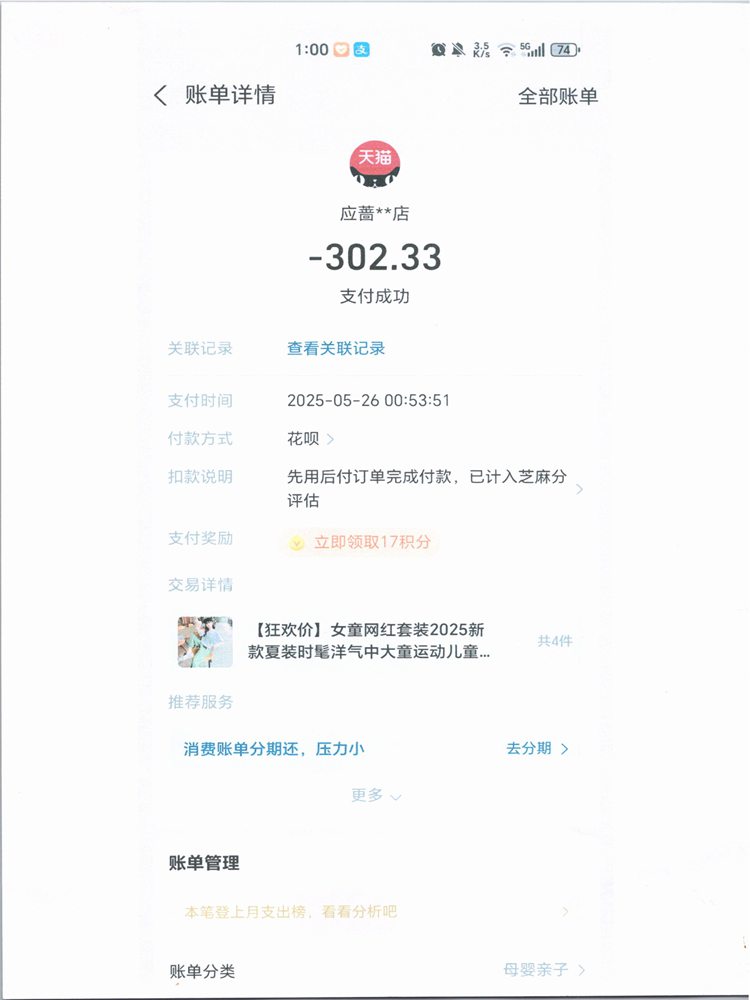Tap 去分期 to pay in installments
This screenshot has height=1000, width=750.
tap(537, 749)
